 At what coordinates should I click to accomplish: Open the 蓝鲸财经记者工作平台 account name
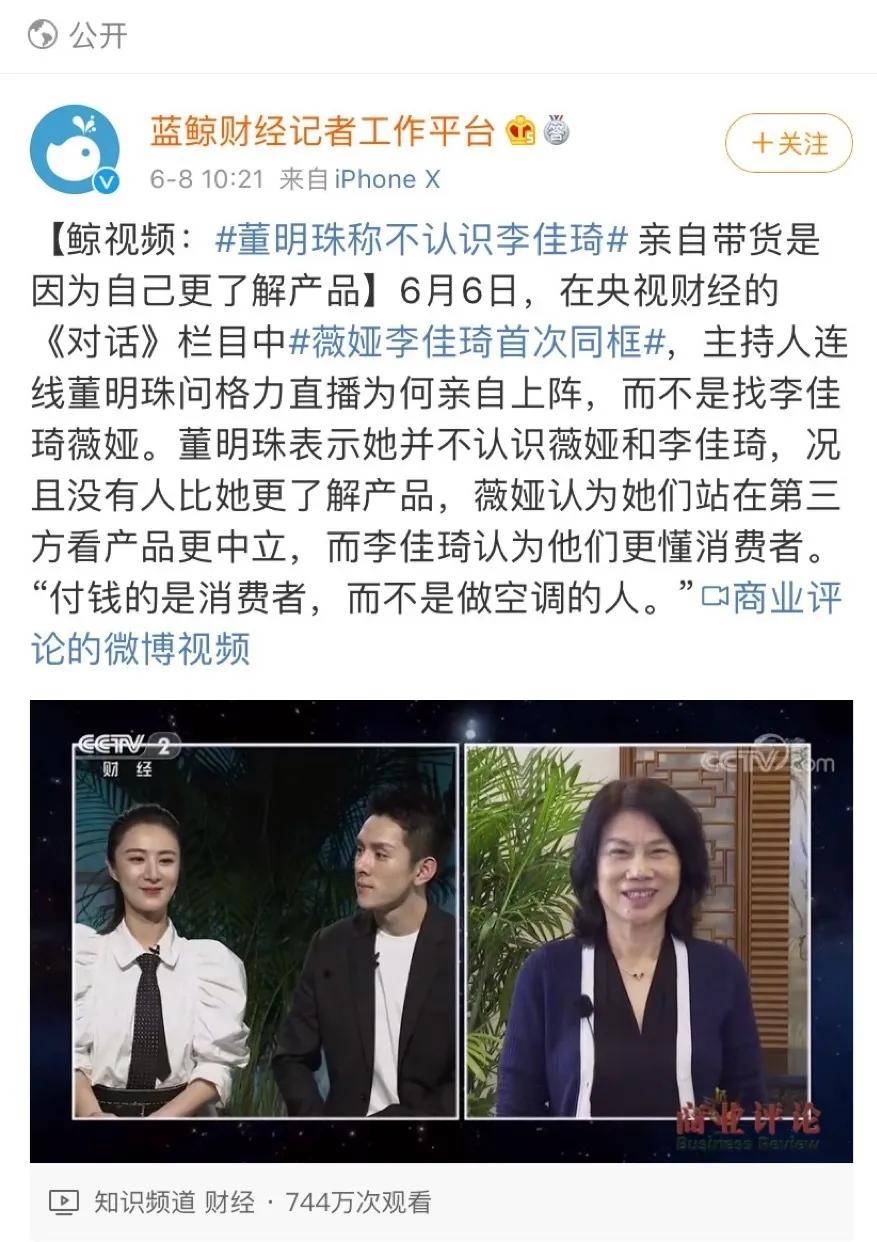(x=322, y=131)
